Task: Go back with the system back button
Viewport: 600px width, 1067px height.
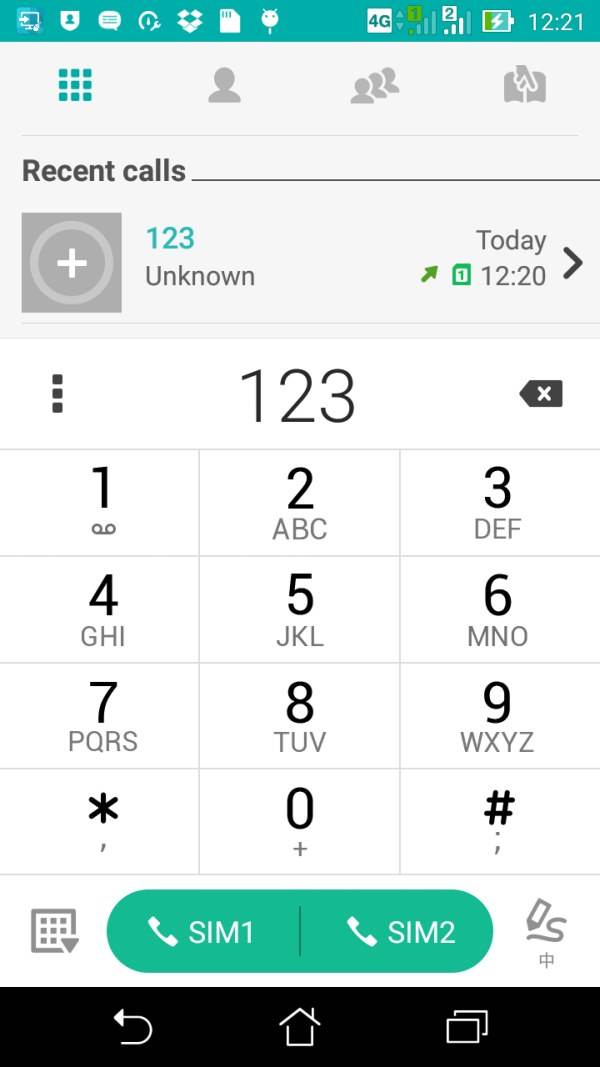Action: tap(133, 1026)
